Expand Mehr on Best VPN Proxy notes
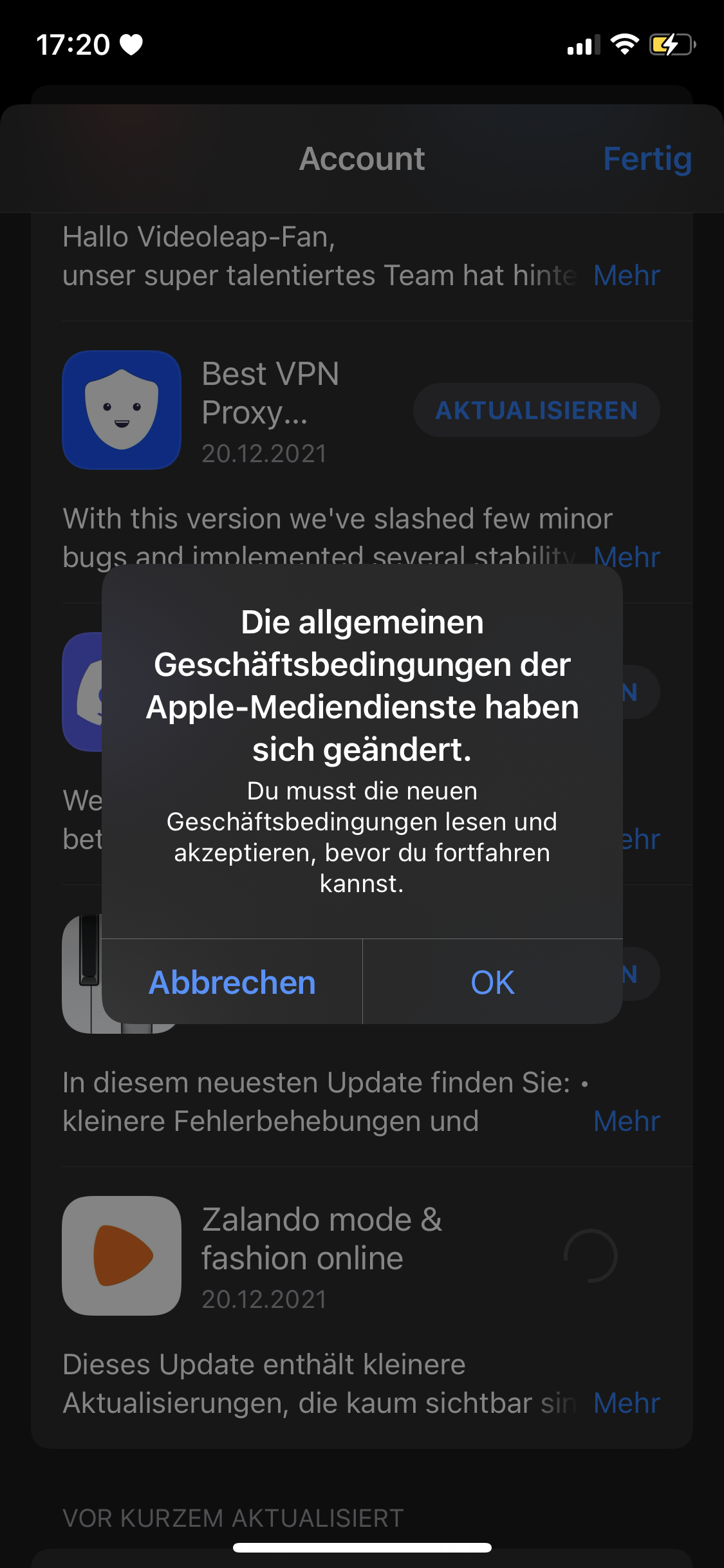724x1568 pixels. pyautogui.click(x=627, y=557)
